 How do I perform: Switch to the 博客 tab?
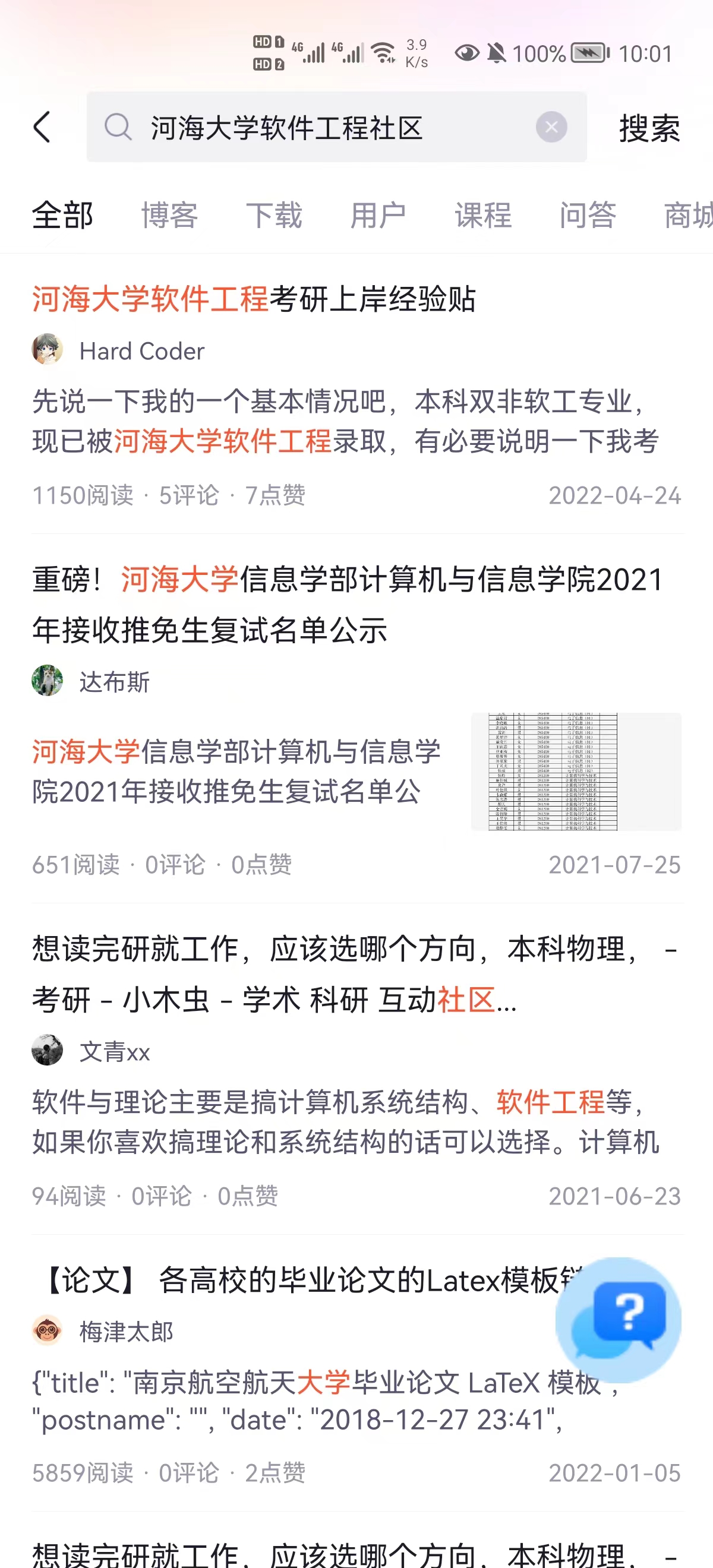(x=169, y=216)
